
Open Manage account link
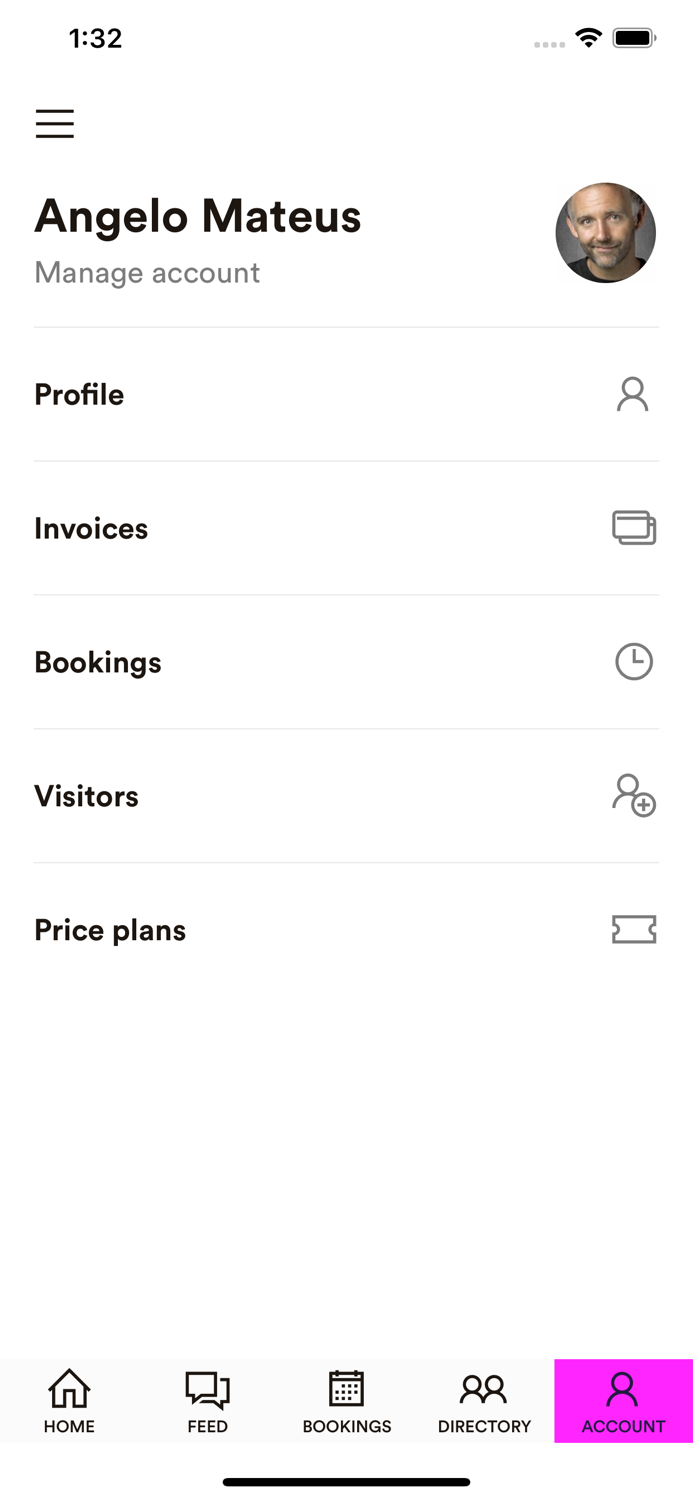[147, 273]
